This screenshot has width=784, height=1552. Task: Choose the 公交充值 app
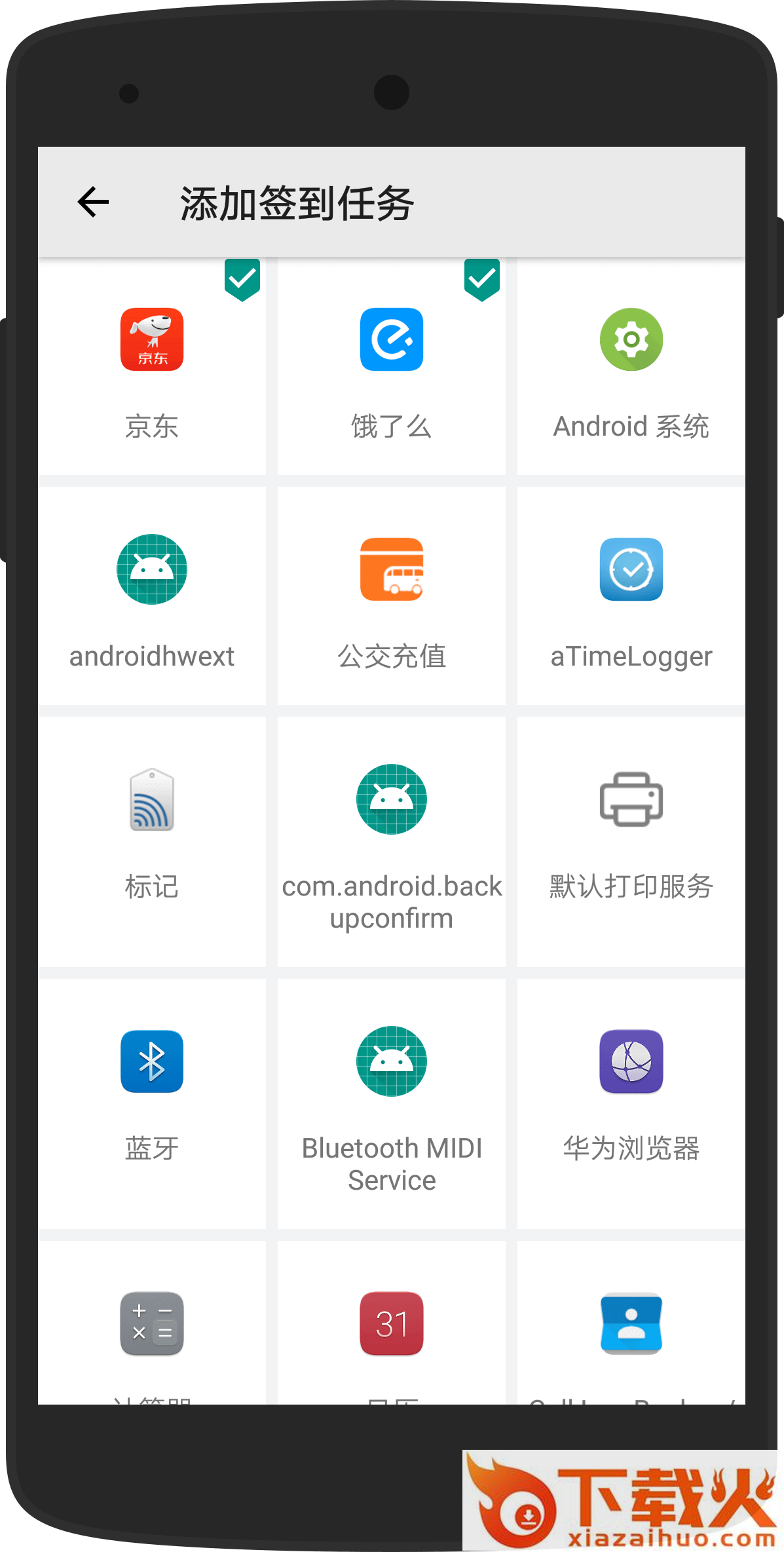392,596
